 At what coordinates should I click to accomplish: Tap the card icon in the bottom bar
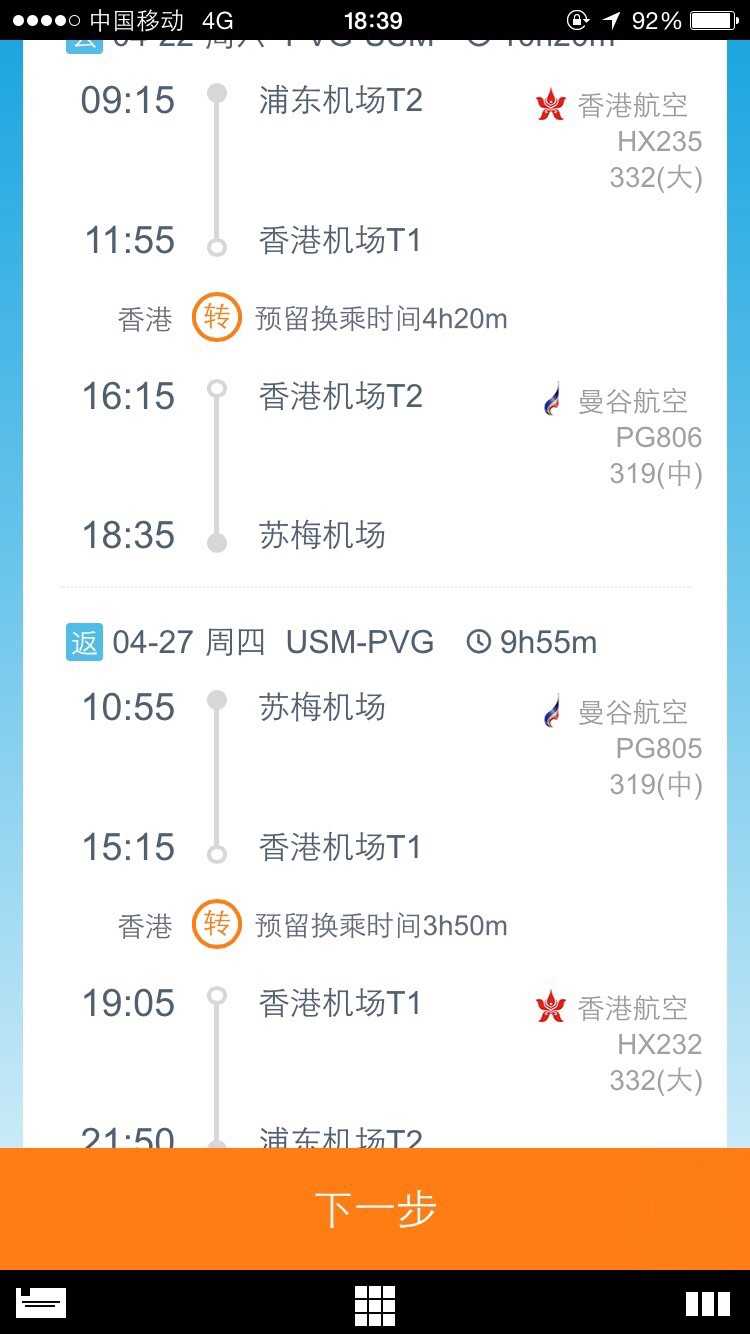click(43, 1303)
